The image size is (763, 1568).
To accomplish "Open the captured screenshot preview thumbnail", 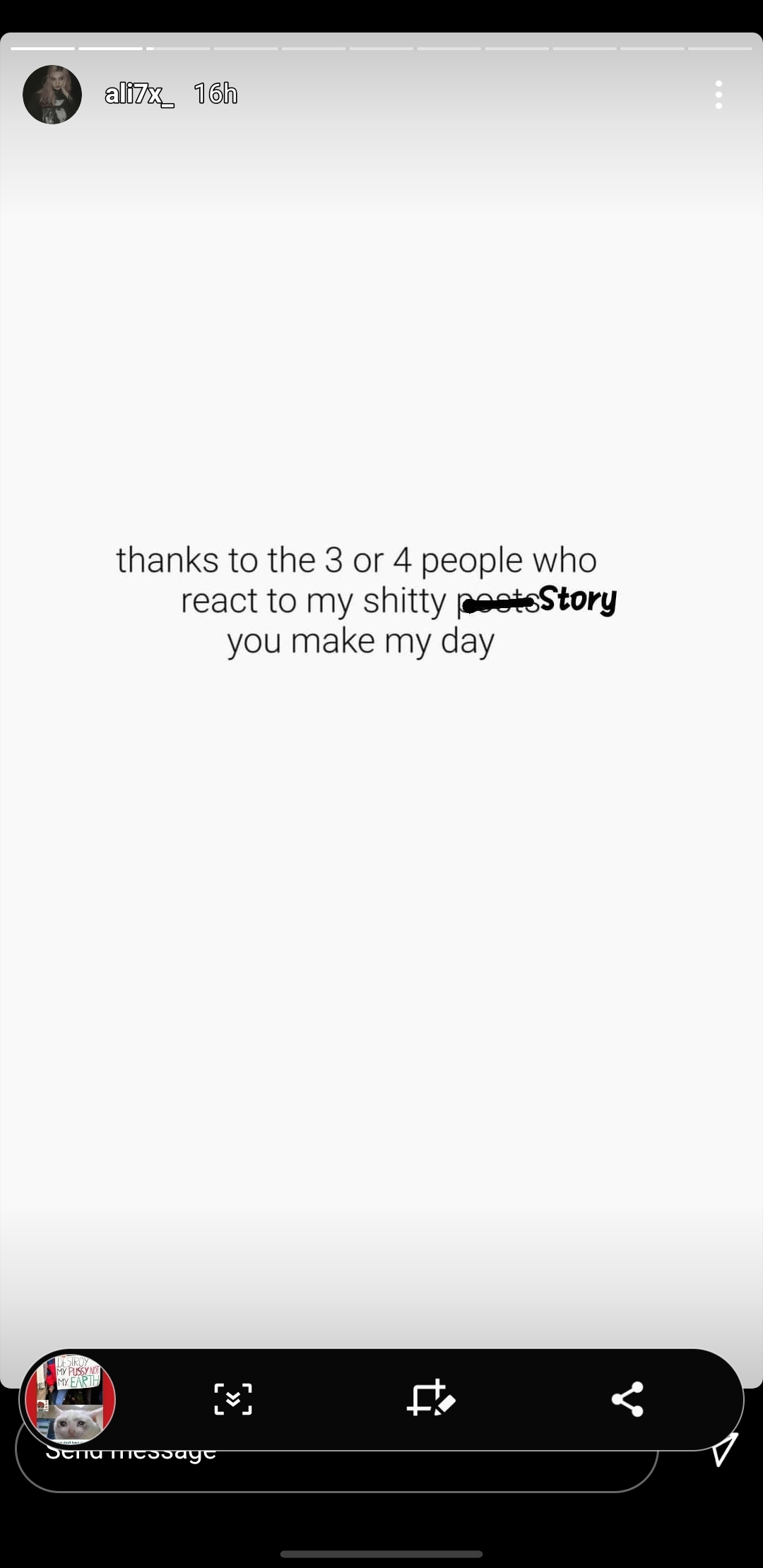I will pos(70,1399).
